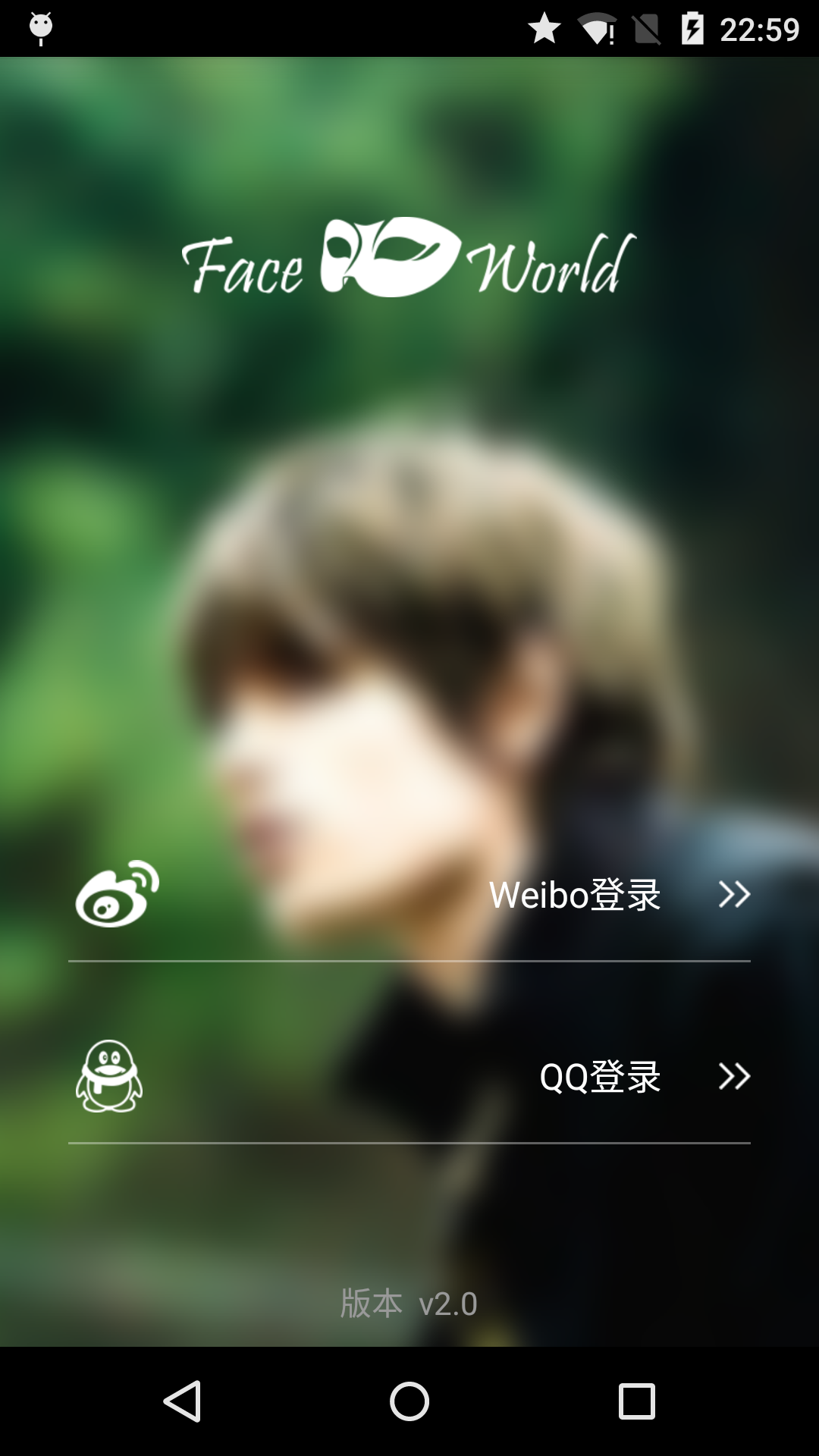Image resolution: width=819 pixels, height=1456 pixels.
Task: Go back using the navigation bar
Action: pyautogui.click(x=182, y=1401)
